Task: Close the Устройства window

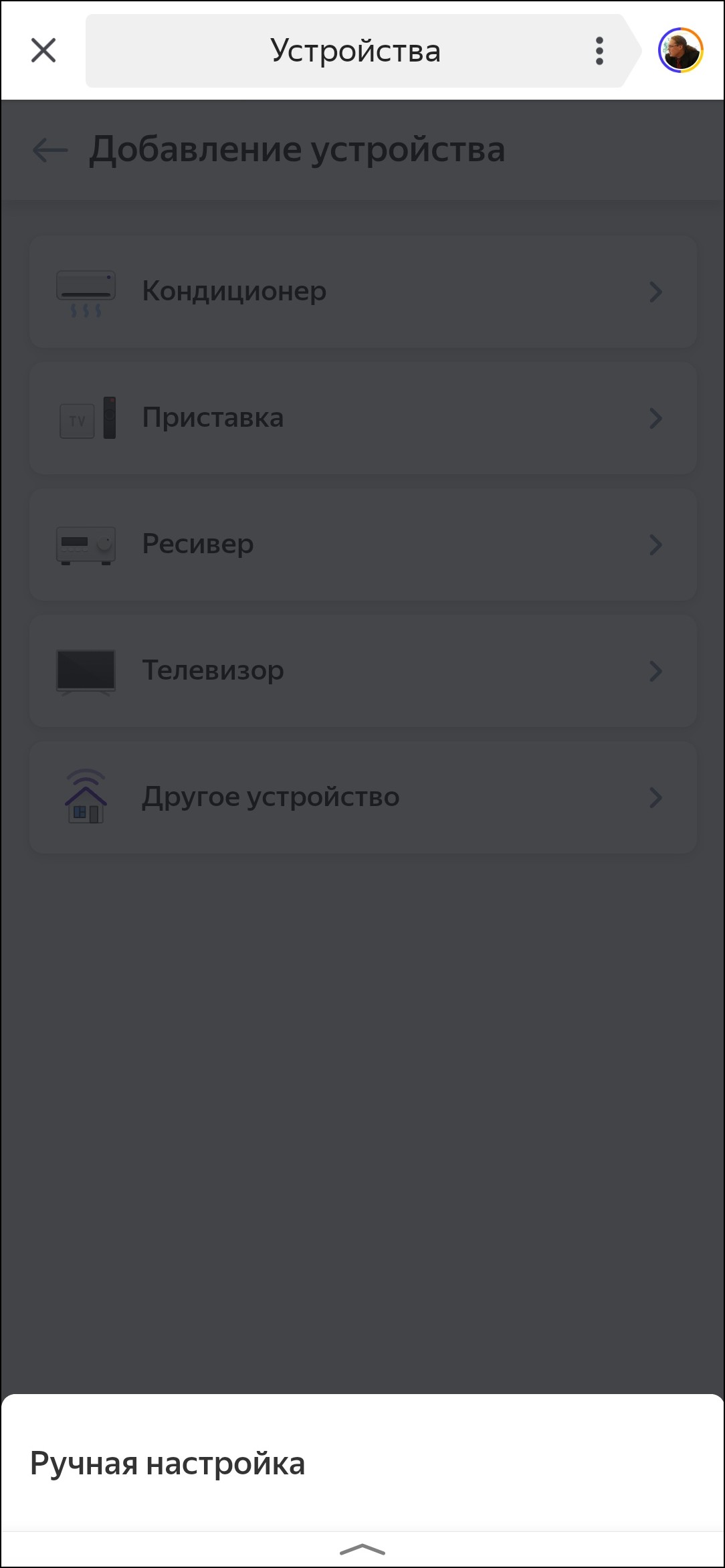Action: click(43, 50)
